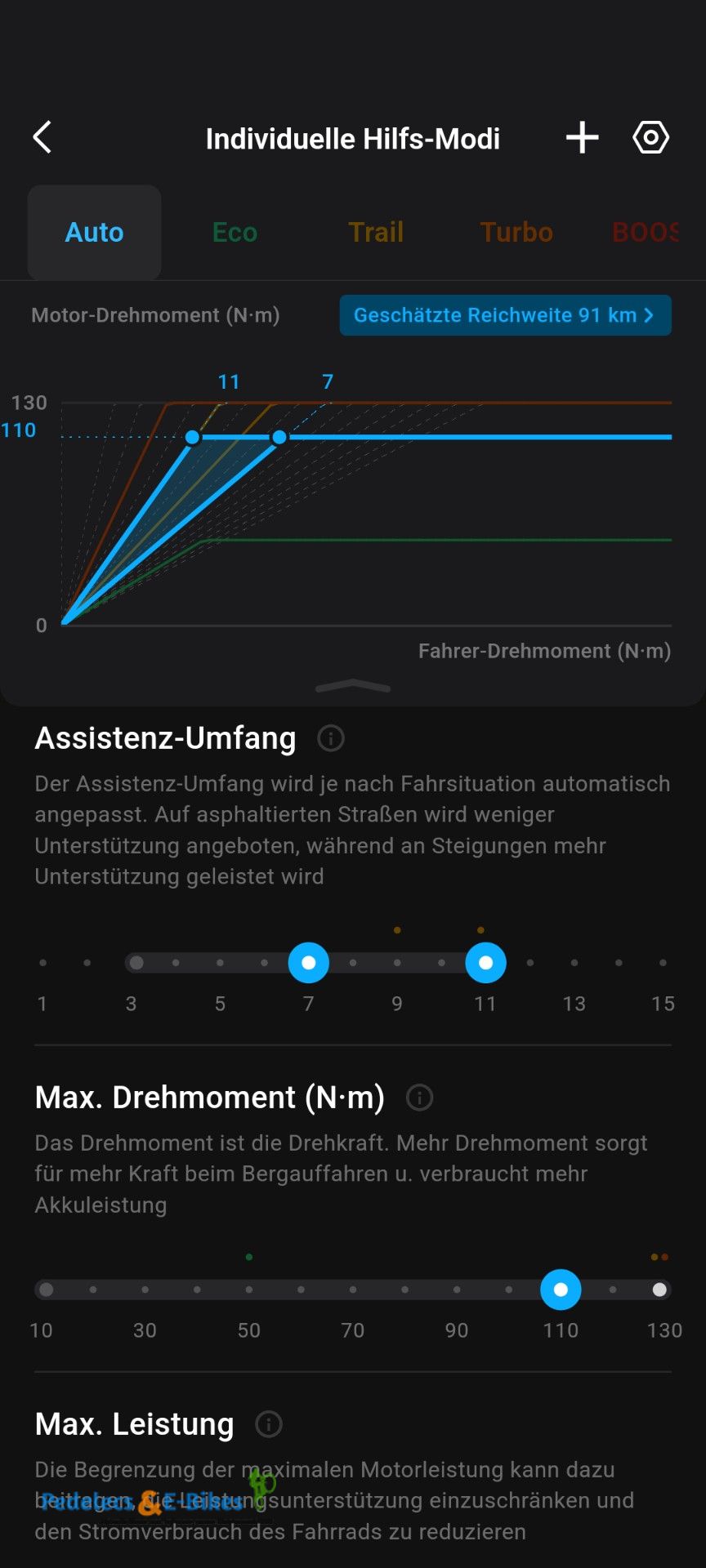
Task: Open Geschätzte Reichweite 91 km
Action: tap(505, 315)
